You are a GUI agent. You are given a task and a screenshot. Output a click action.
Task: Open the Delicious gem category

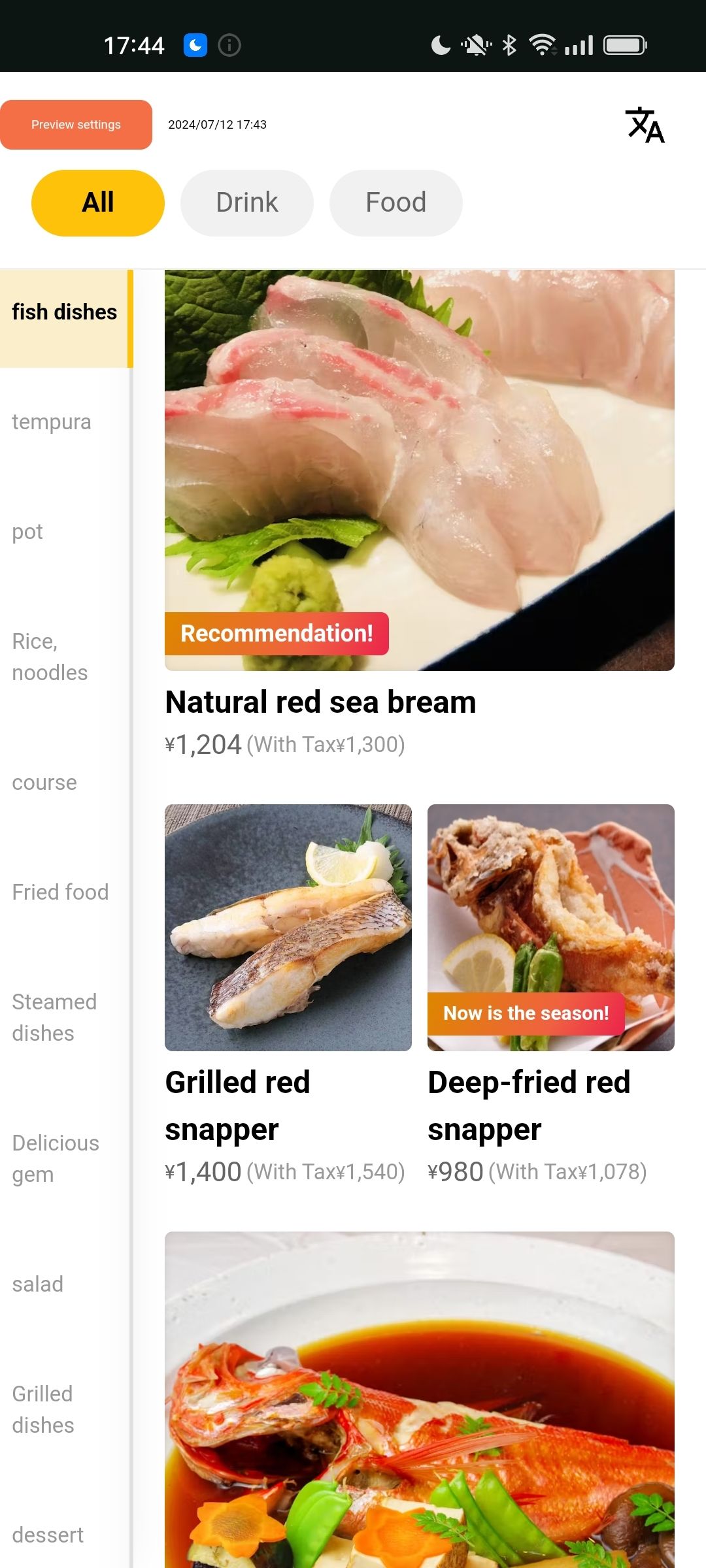(56, 1158)
